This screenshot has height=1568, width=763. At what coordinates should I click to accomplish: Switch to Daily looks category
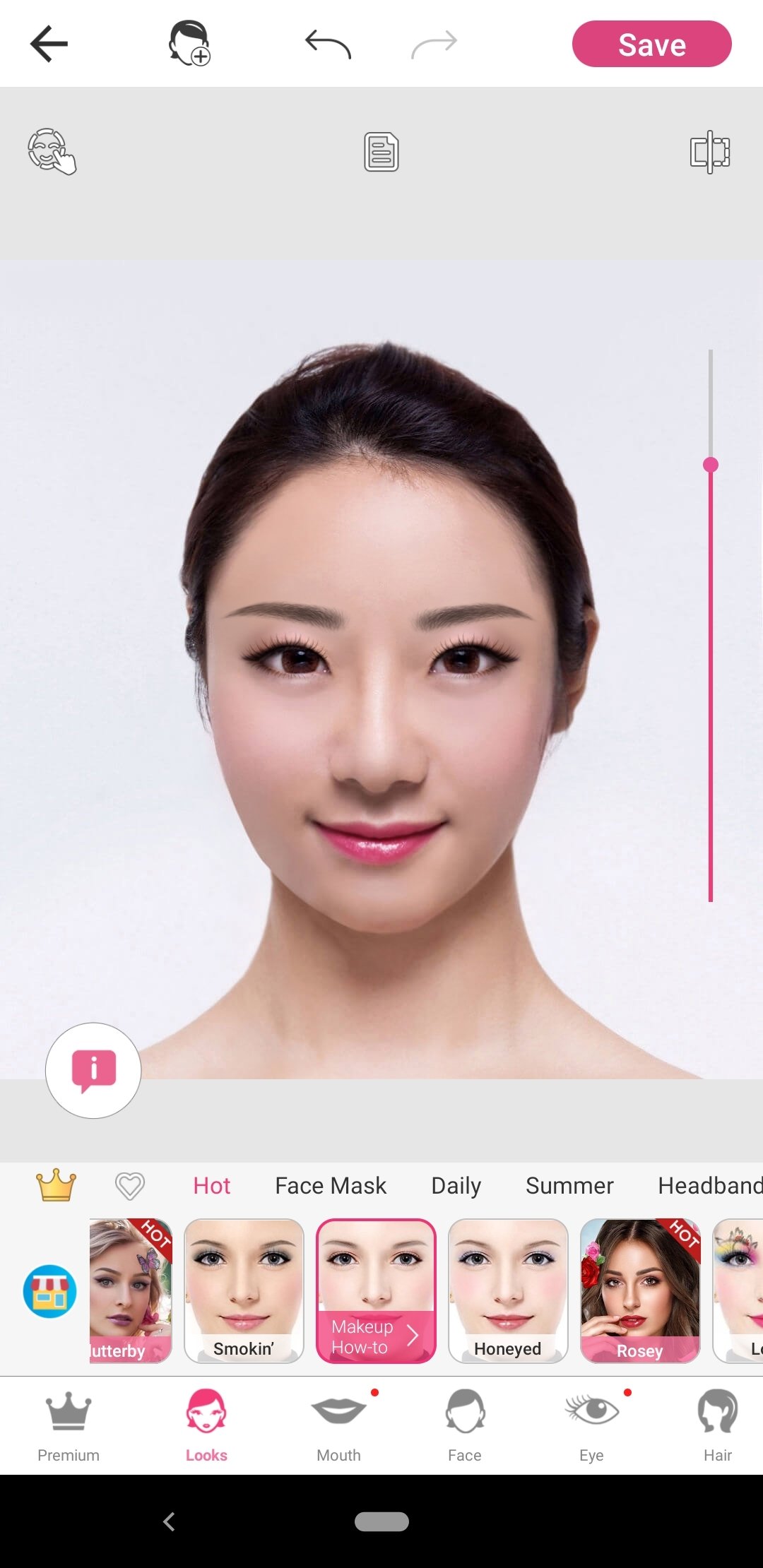click(456, 1186)
